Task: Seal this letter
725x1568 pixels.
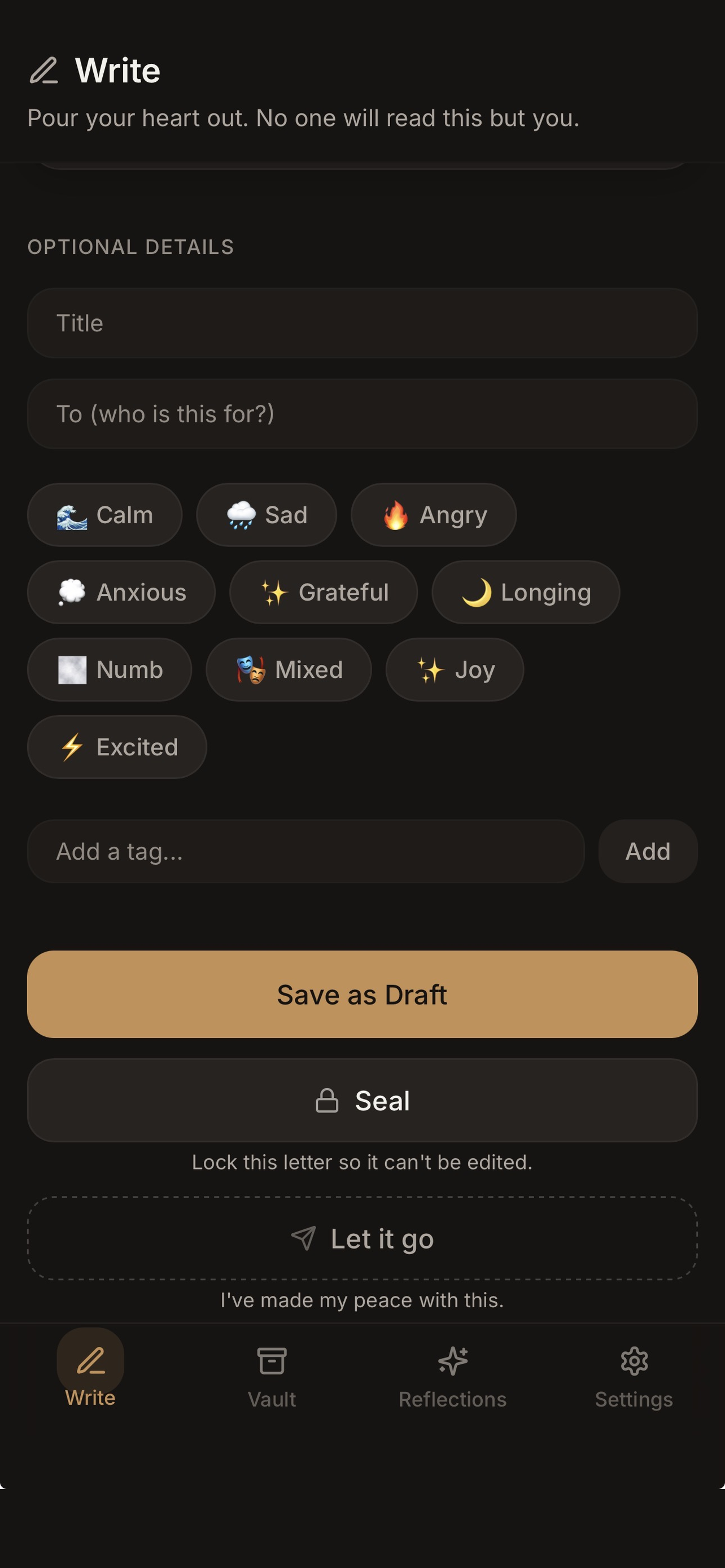Action: click(362, 1101)
